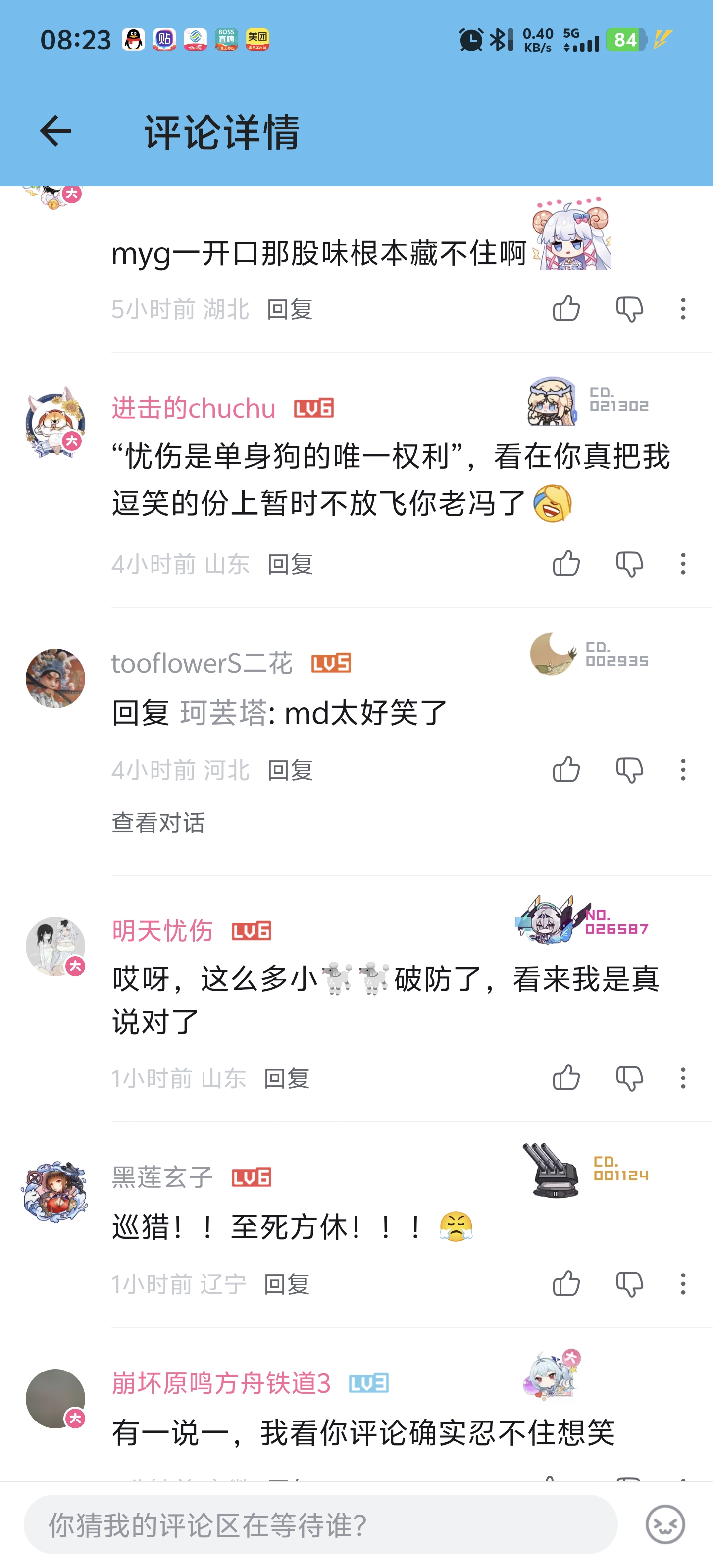Open the mentioned user 珂芸塔
713x1568 pixels.
(223, 712)
